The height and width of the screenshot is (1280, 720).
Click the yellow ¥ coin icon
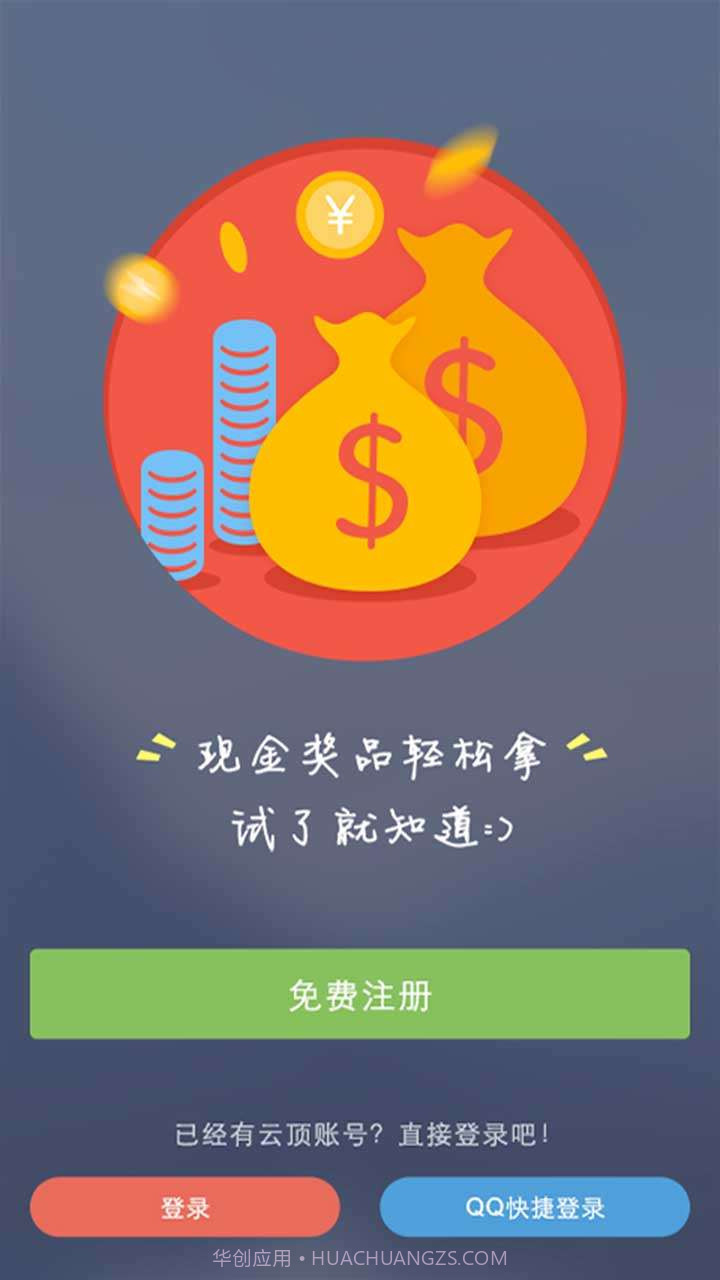tap(341, 213)
